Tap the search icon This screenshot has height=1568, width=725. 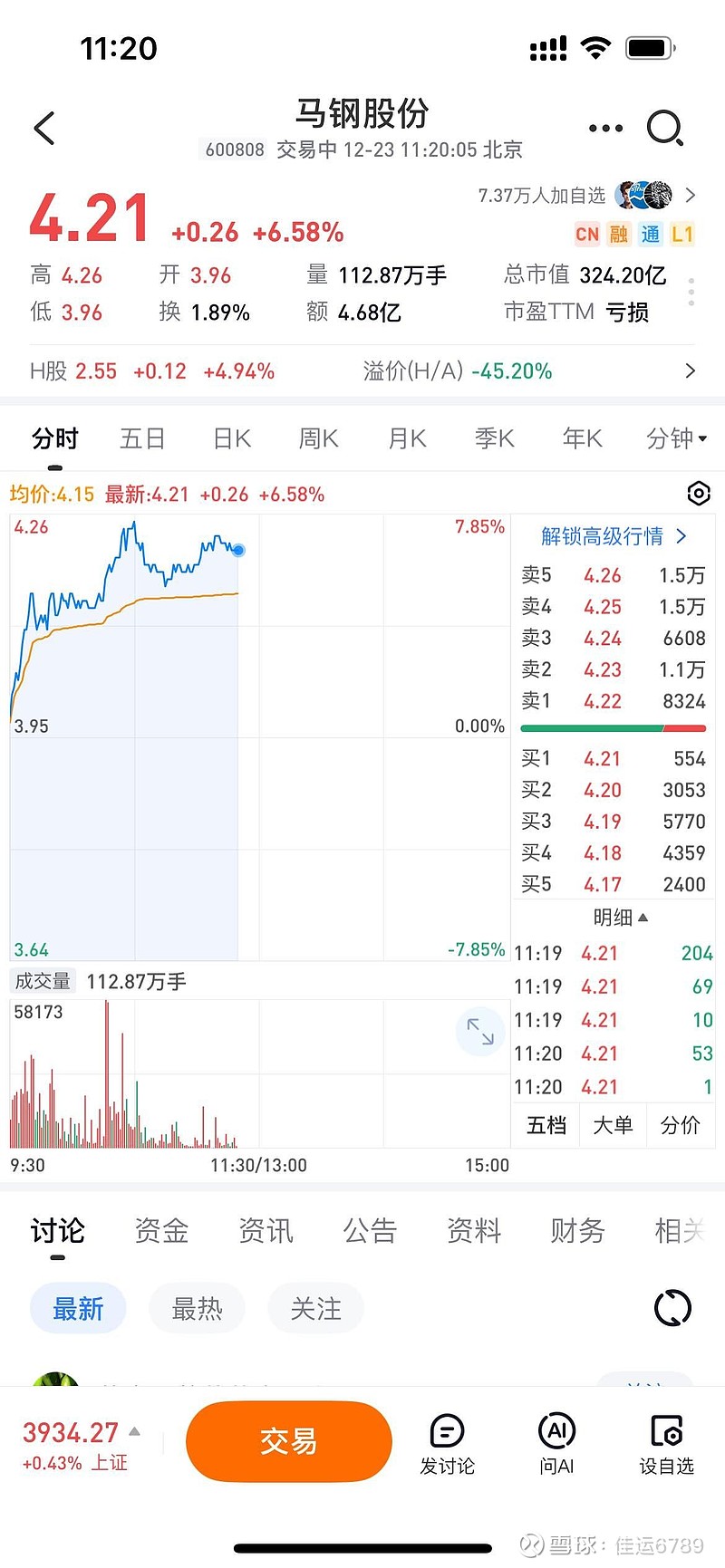coord(666,128)
